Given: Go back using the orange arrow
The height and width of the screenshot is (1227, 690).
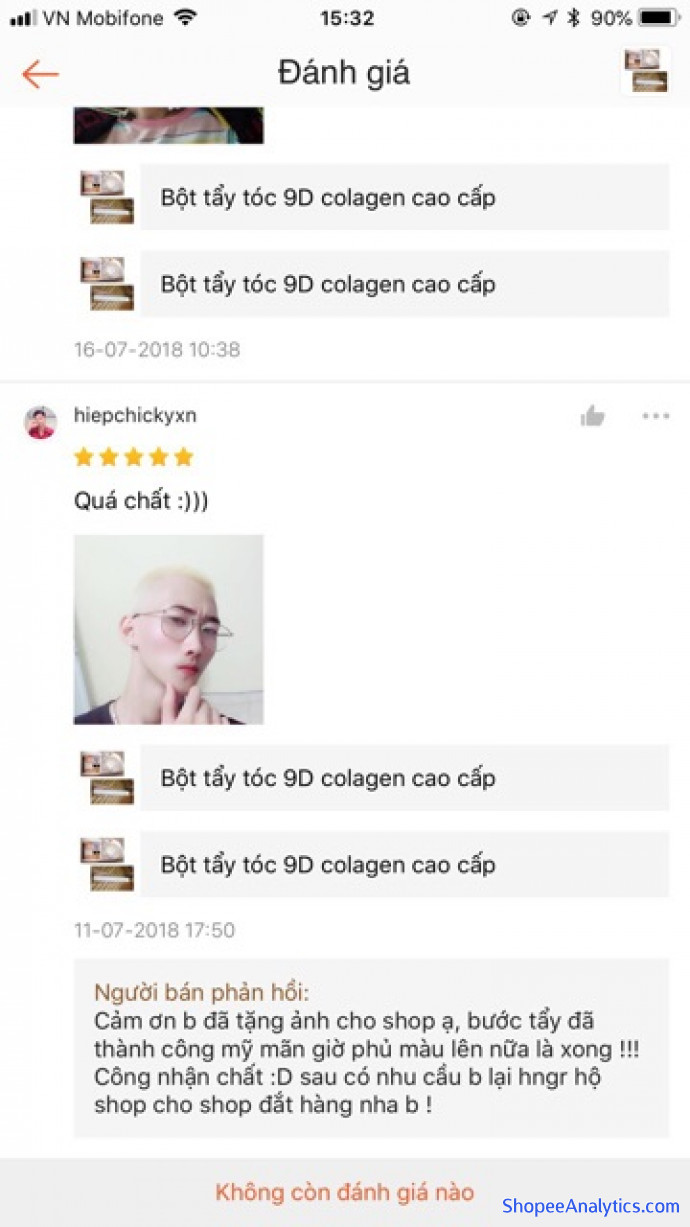Looking at the screenshot, I should tap(41, 74).
